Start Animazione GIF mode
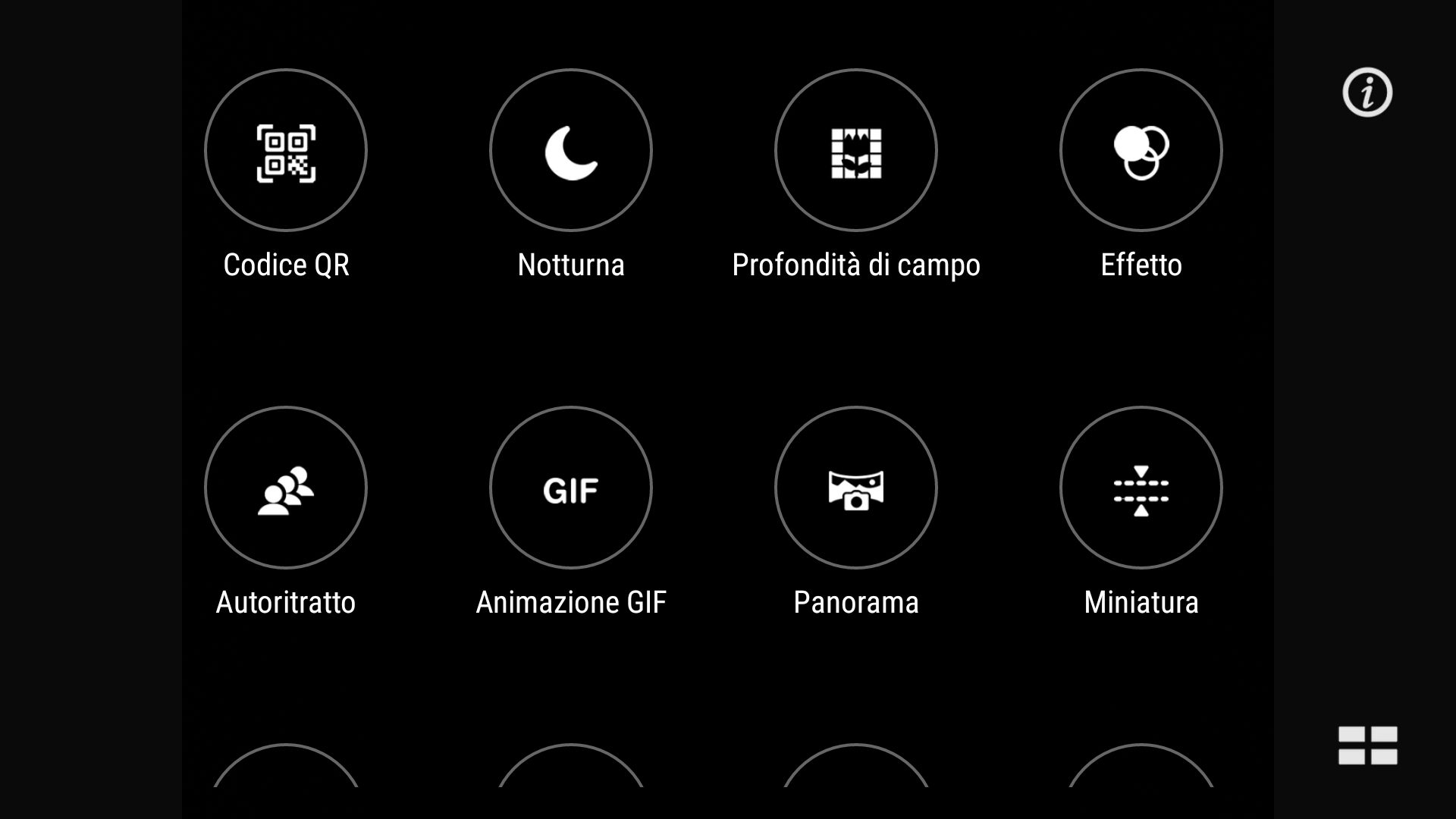This screenshot has height=819, width=1456. click(571, 488)
